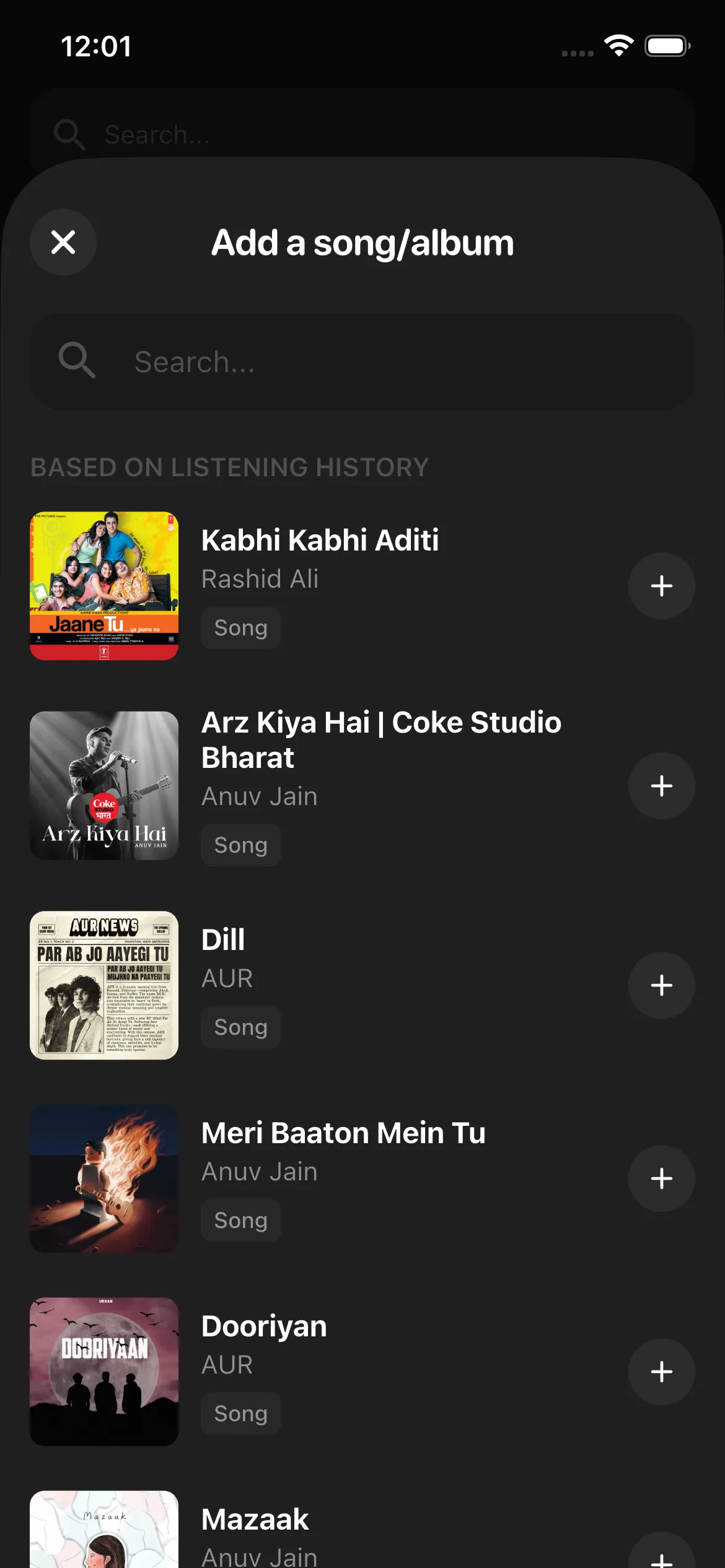Add Meri Baaton Mein Tu using plus

(661, 1178)
